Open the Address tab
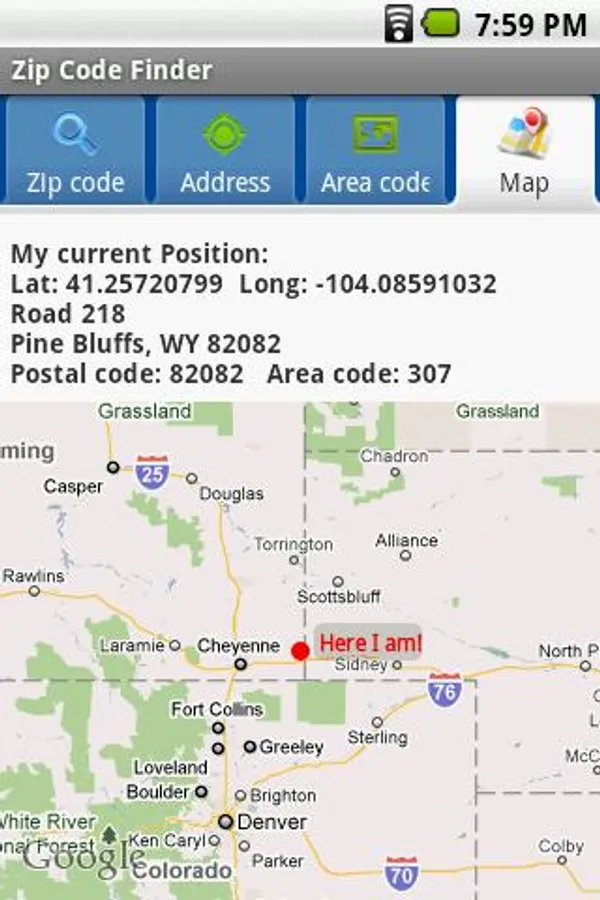Image resolution: width=600 pixels, height=900 pixels. point(225,152)
